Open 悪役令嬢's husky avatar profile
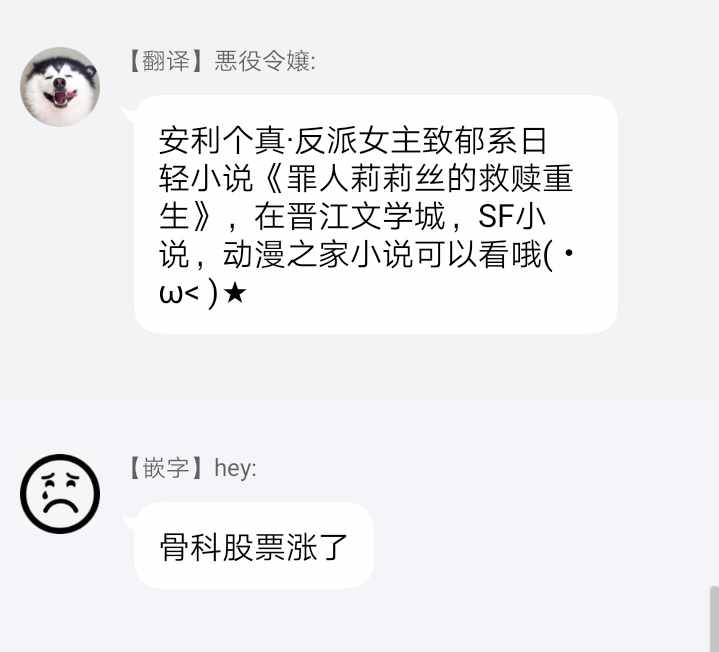Screen dimensions: 719x652 (60, 87)
